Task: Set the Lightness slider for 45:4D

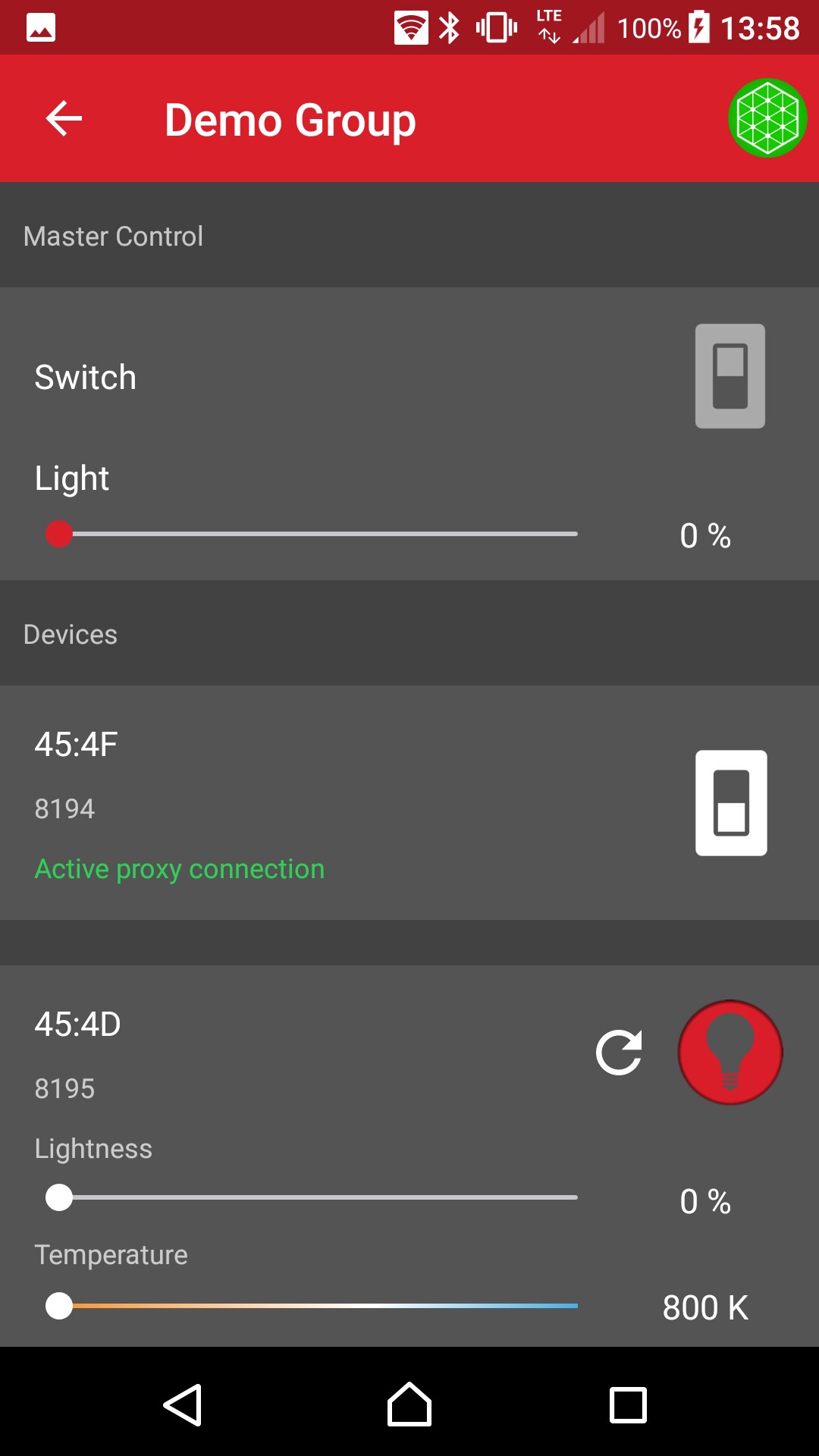Action: [59, 1198]
